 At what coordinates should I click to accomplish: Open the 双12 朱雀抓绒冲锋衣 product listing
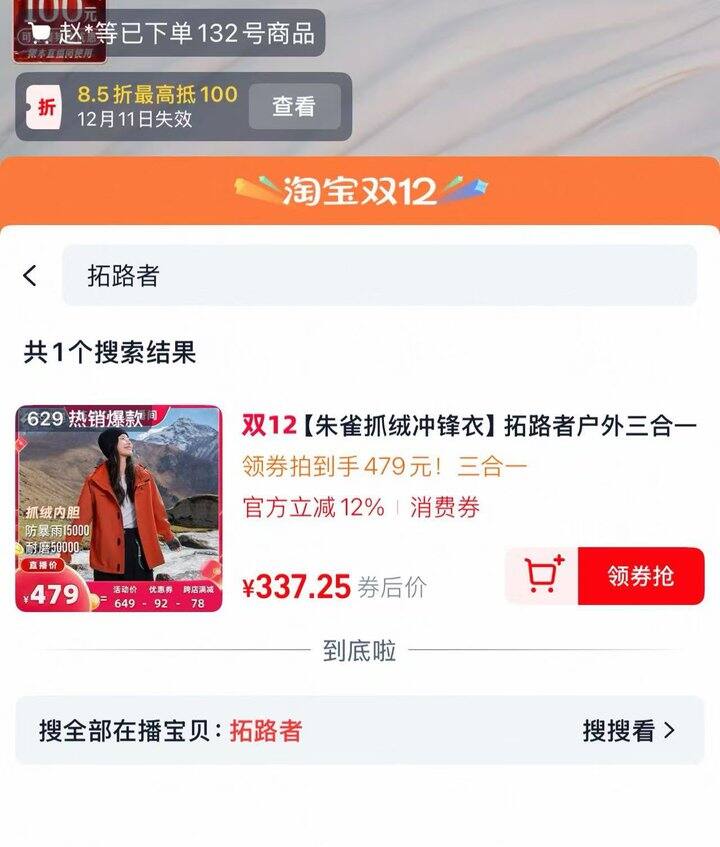pos(470,425)
